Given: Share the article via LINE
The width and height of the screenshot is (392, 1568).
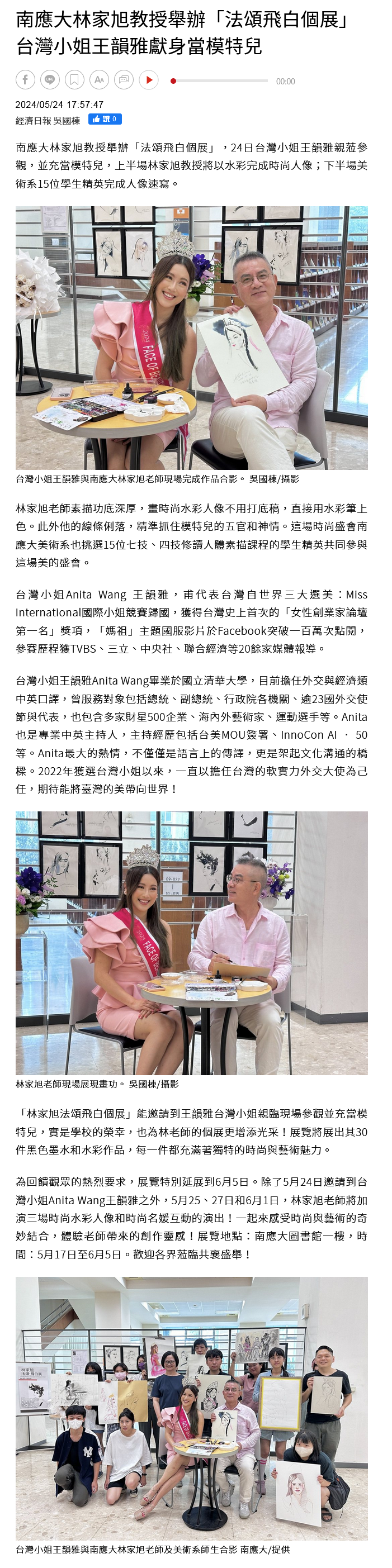Looking at the screenshot, I should (x=50, y=80).
